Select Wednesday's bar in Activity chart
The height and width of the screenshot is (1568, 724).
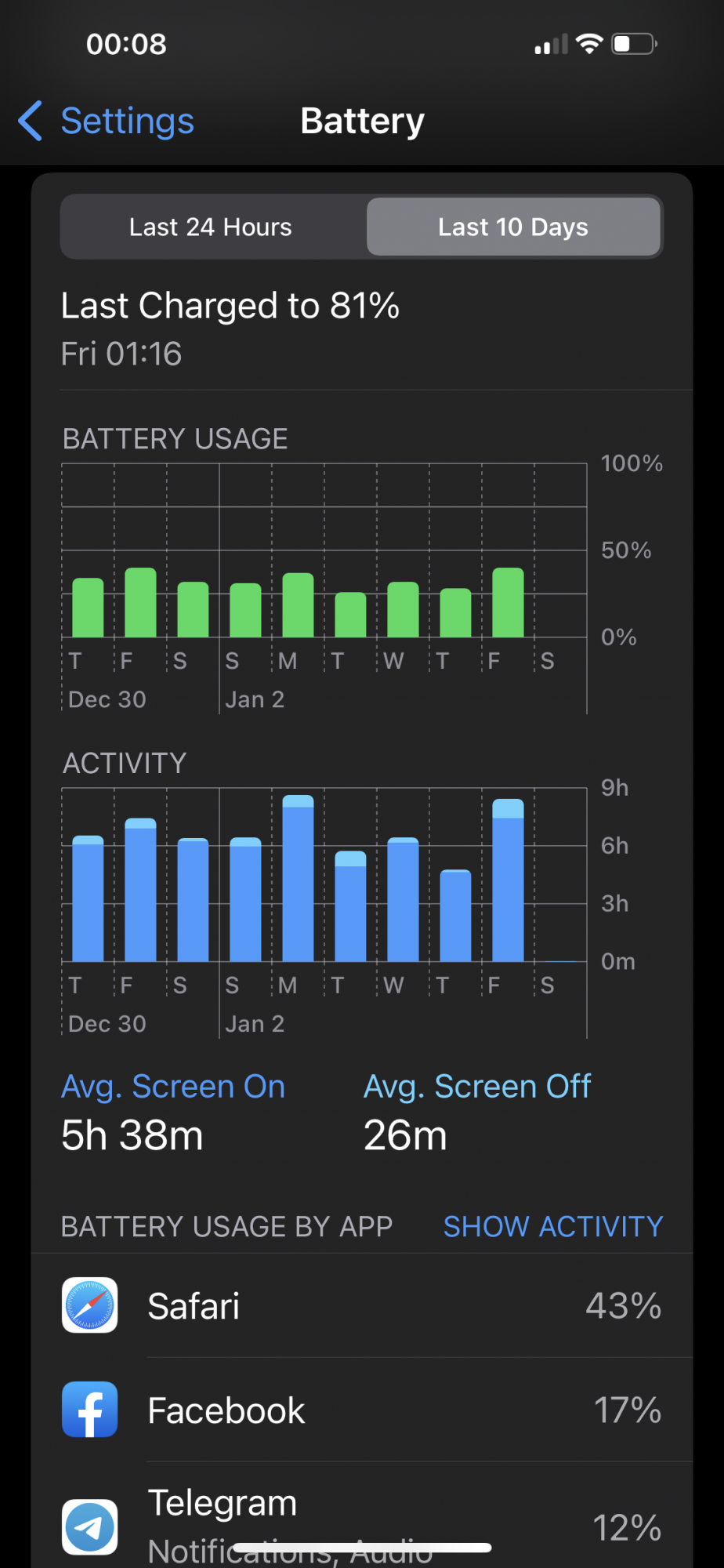404,900
